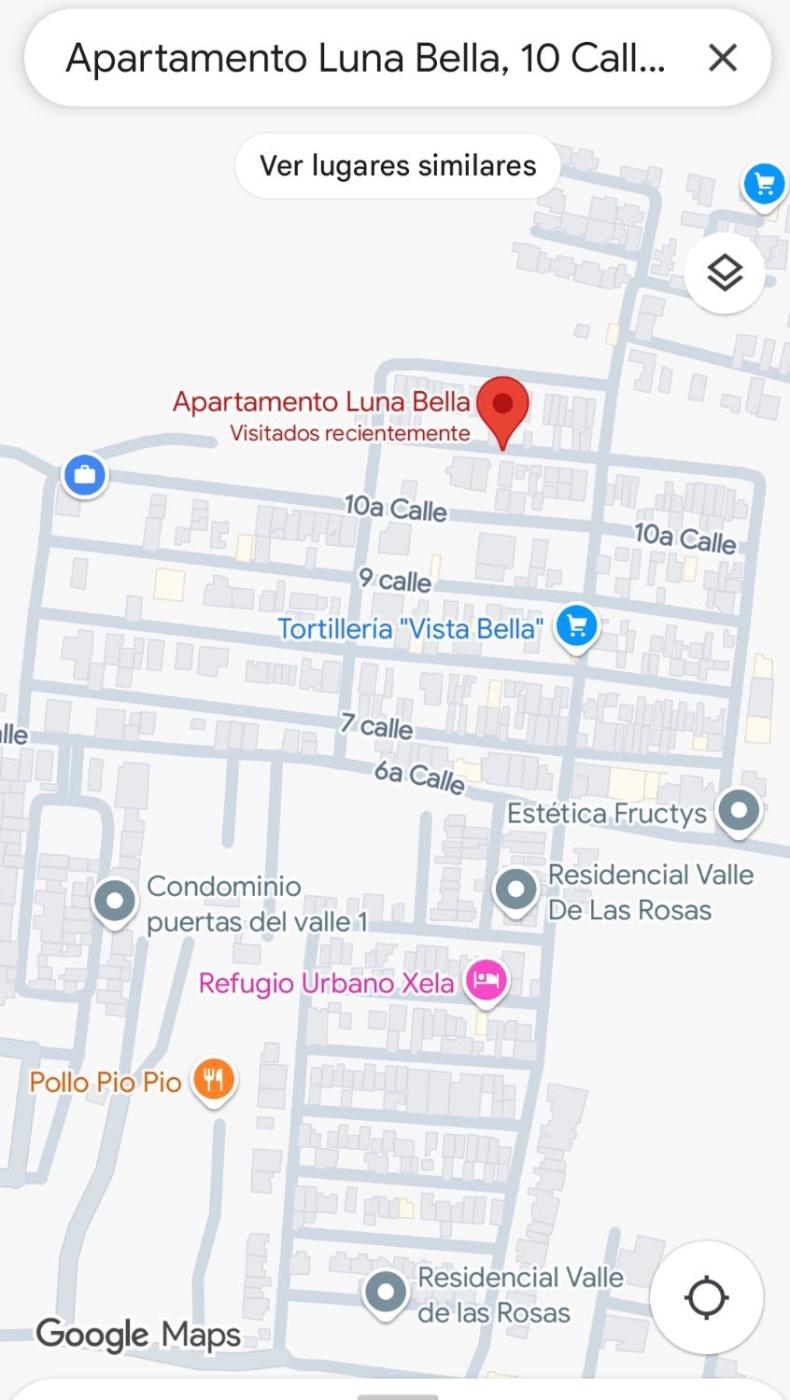Screen dimensions: 790x1400
Task: Tap the Apartamento Luna Bella search field
Action: tap(365, 59)
